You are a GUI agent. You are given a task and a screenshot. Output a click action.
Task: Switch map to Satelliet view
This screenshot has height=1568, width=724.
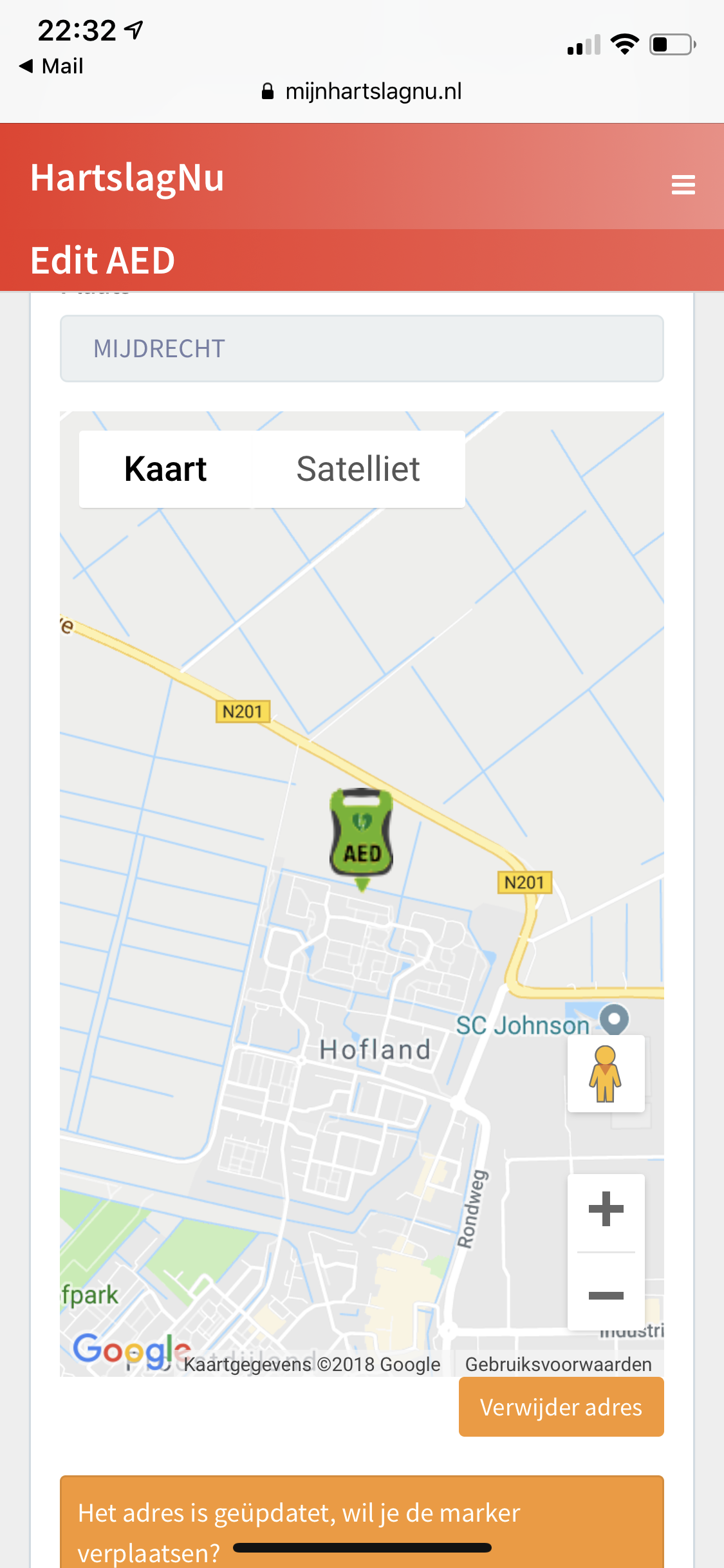pos(358,469)
